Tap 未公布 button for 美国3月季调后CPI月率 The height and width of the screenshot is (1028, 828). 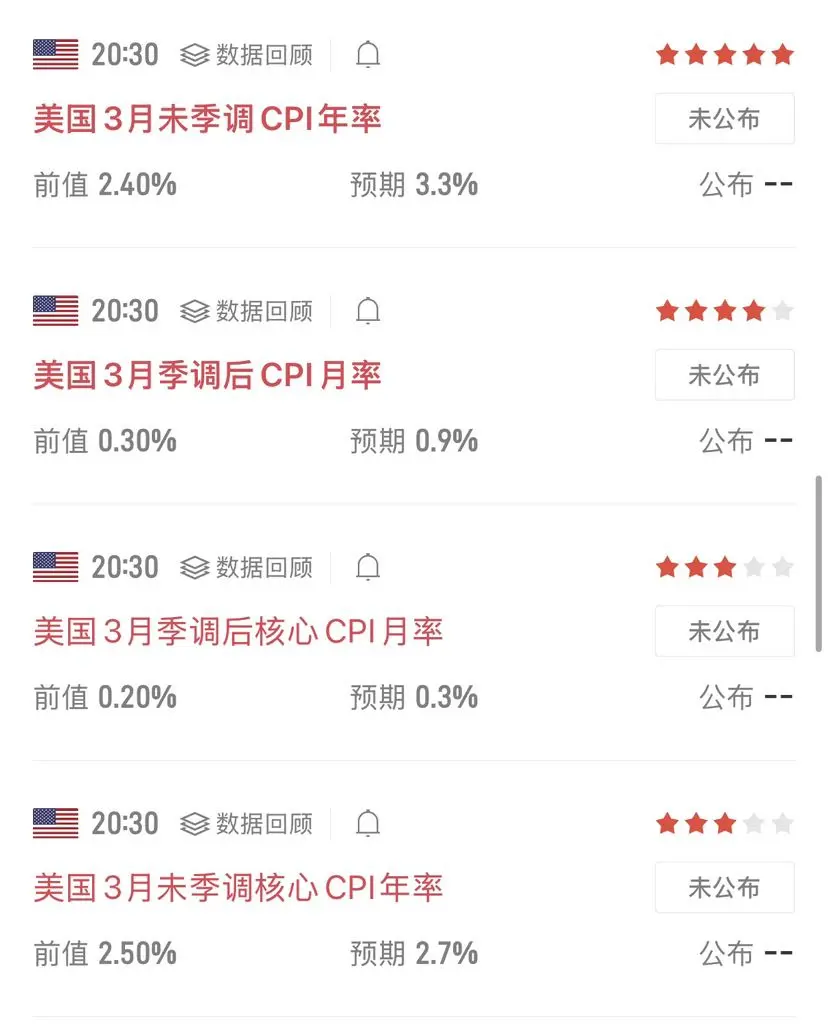[724, 375]
